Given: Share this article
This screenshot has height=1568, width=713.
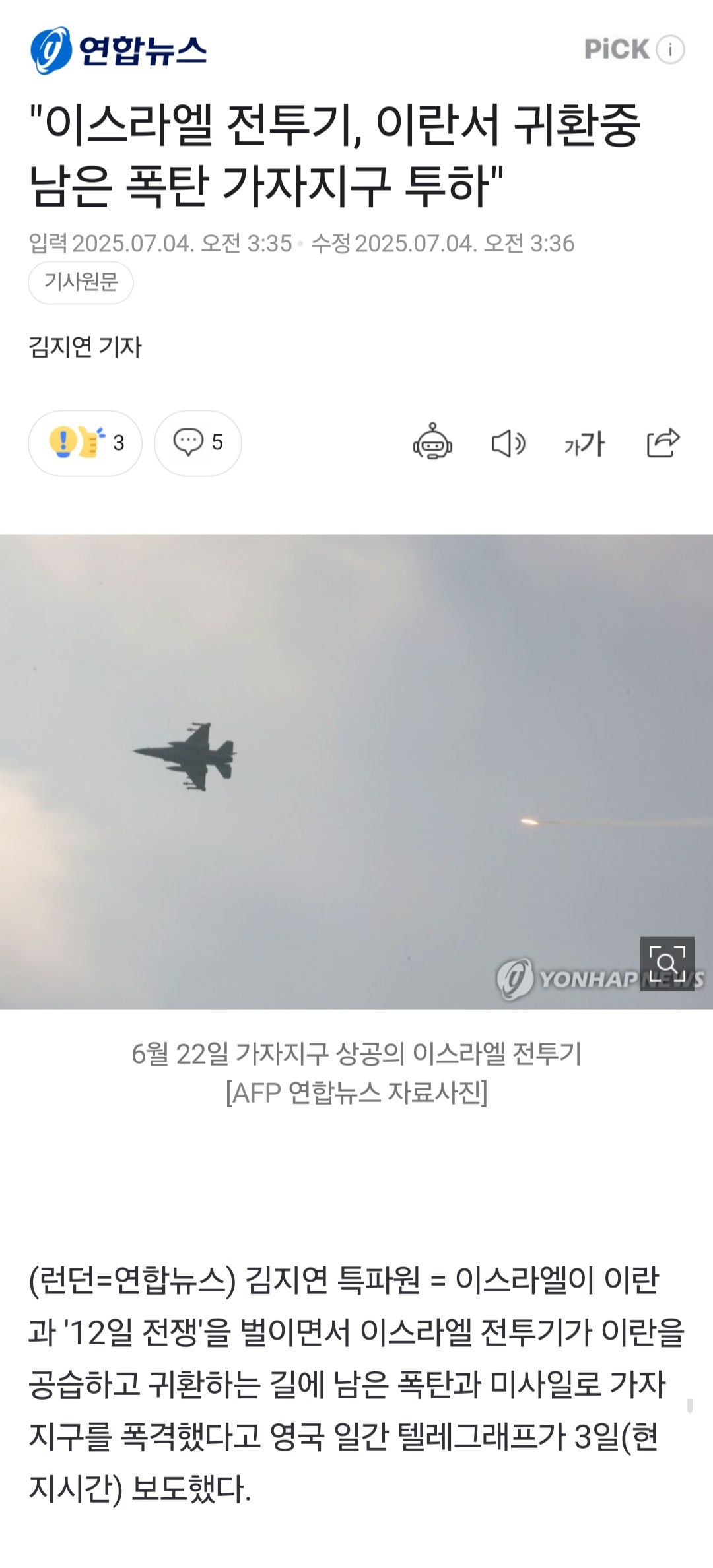Looking at the screenshot, I should pos(663,442).
